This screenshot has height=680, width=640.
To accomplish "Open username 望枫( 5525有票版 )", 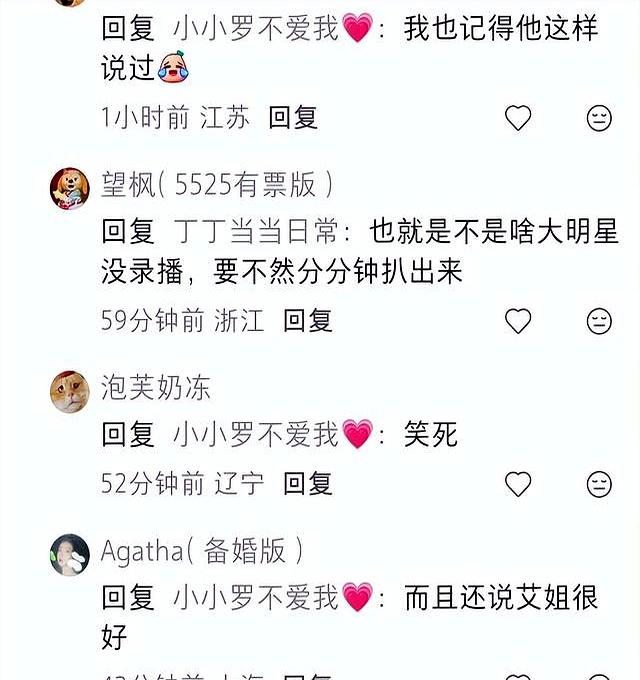I will pyautogui.click(x=217, y=184).
